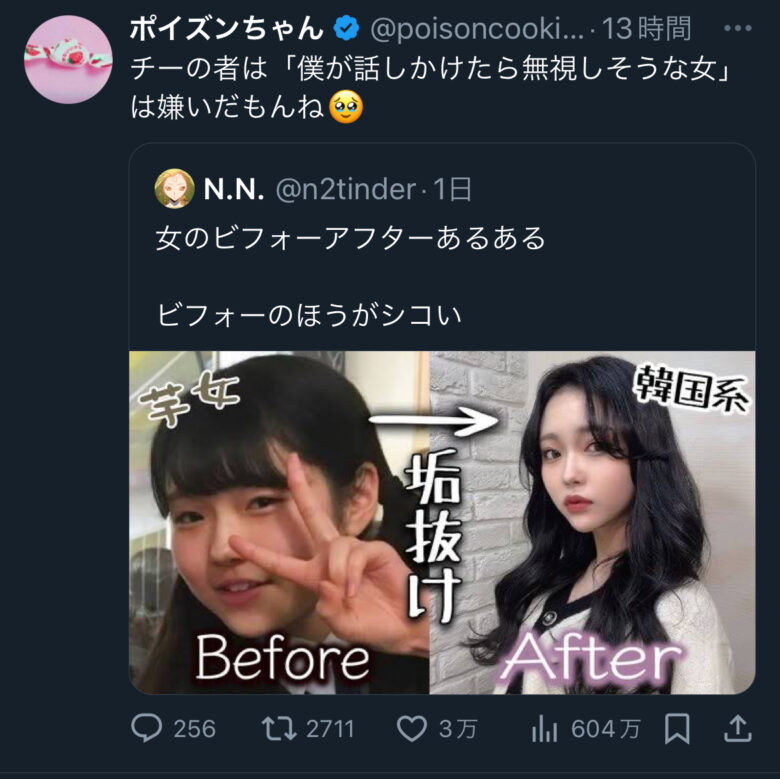Like ポイズンちゃん's post
The width and height of the screenshot is (780, 779).
click(x=412, y=729)
